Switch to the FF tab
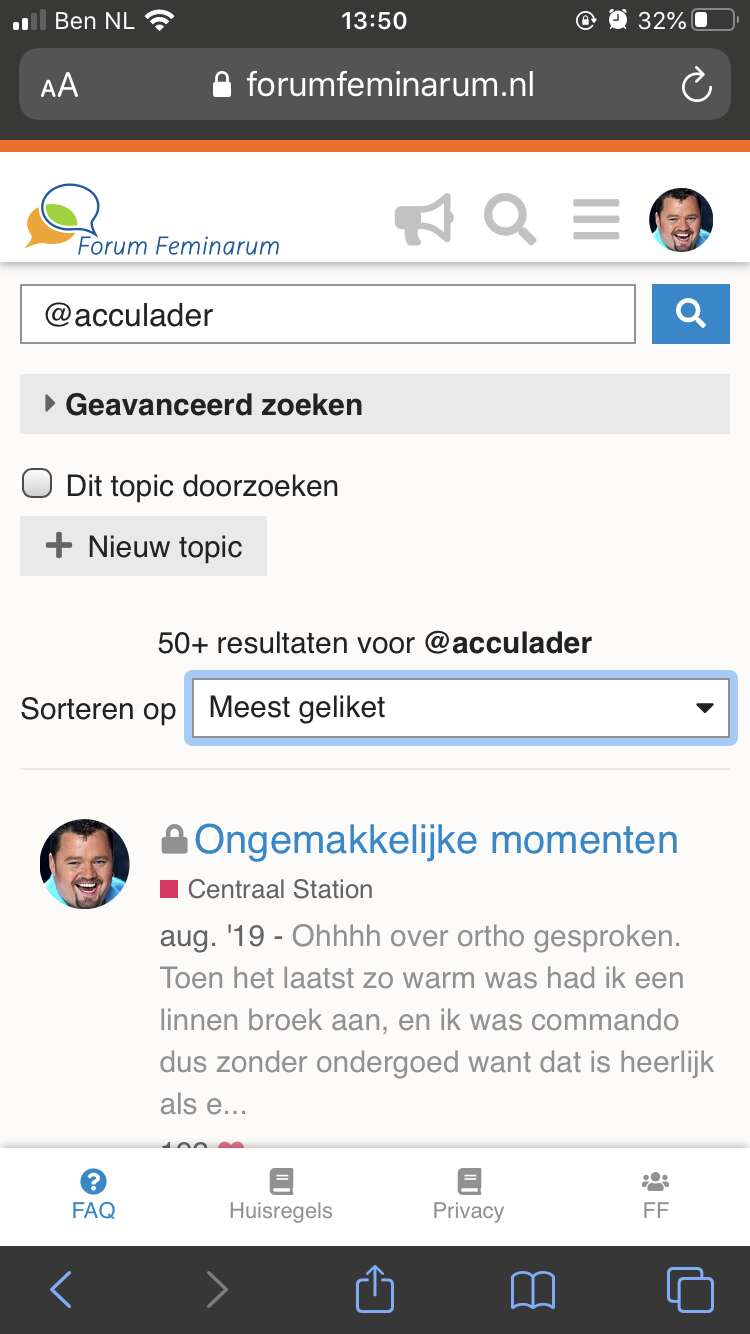Screen dimensions: 750x1334 coord(656,1195)
